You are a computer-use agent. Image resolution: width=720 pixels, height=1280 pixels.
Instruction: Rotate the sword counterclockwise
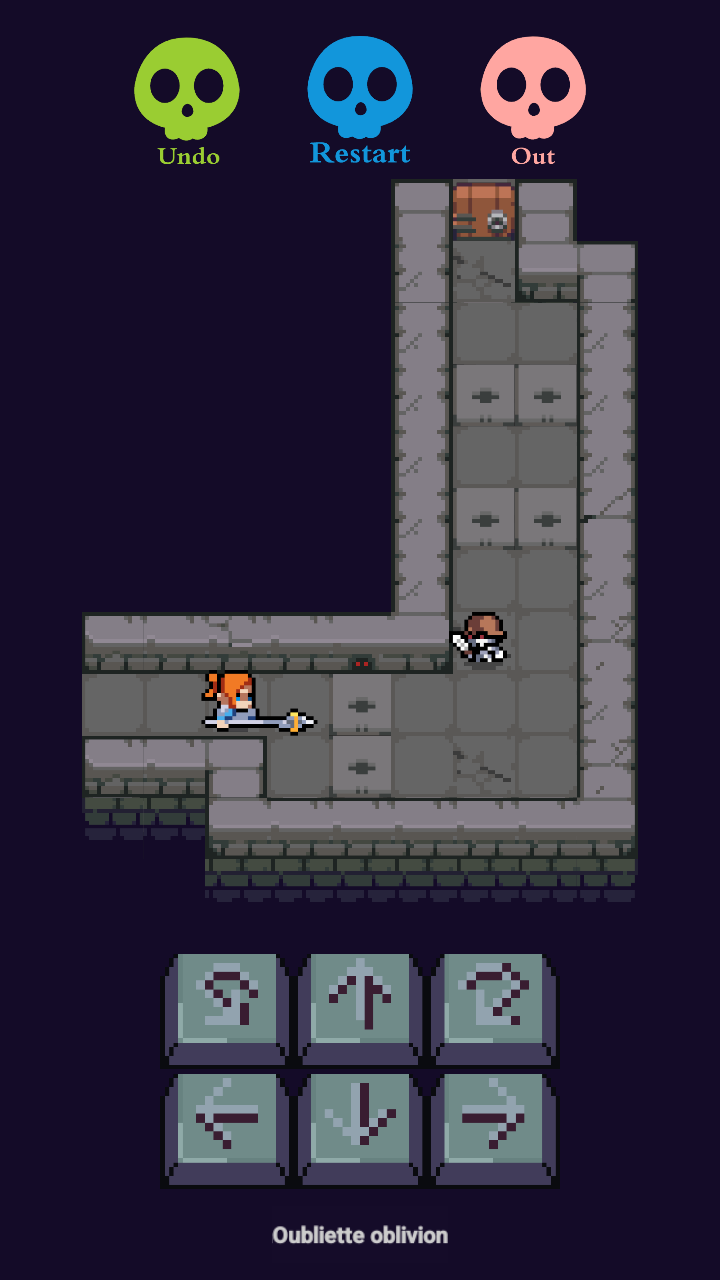[x=226, y=1009]
